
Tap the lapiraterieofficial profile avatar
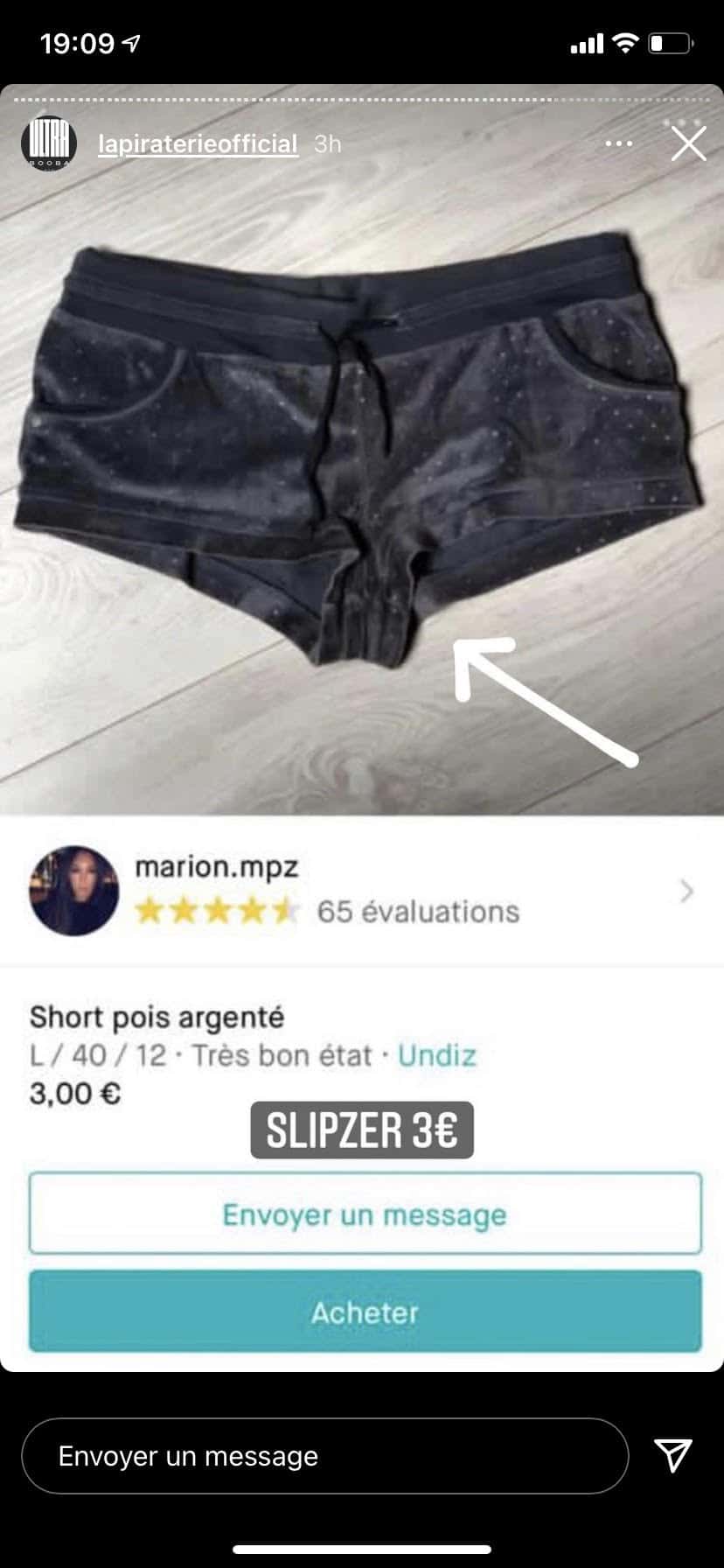point(49,143)
